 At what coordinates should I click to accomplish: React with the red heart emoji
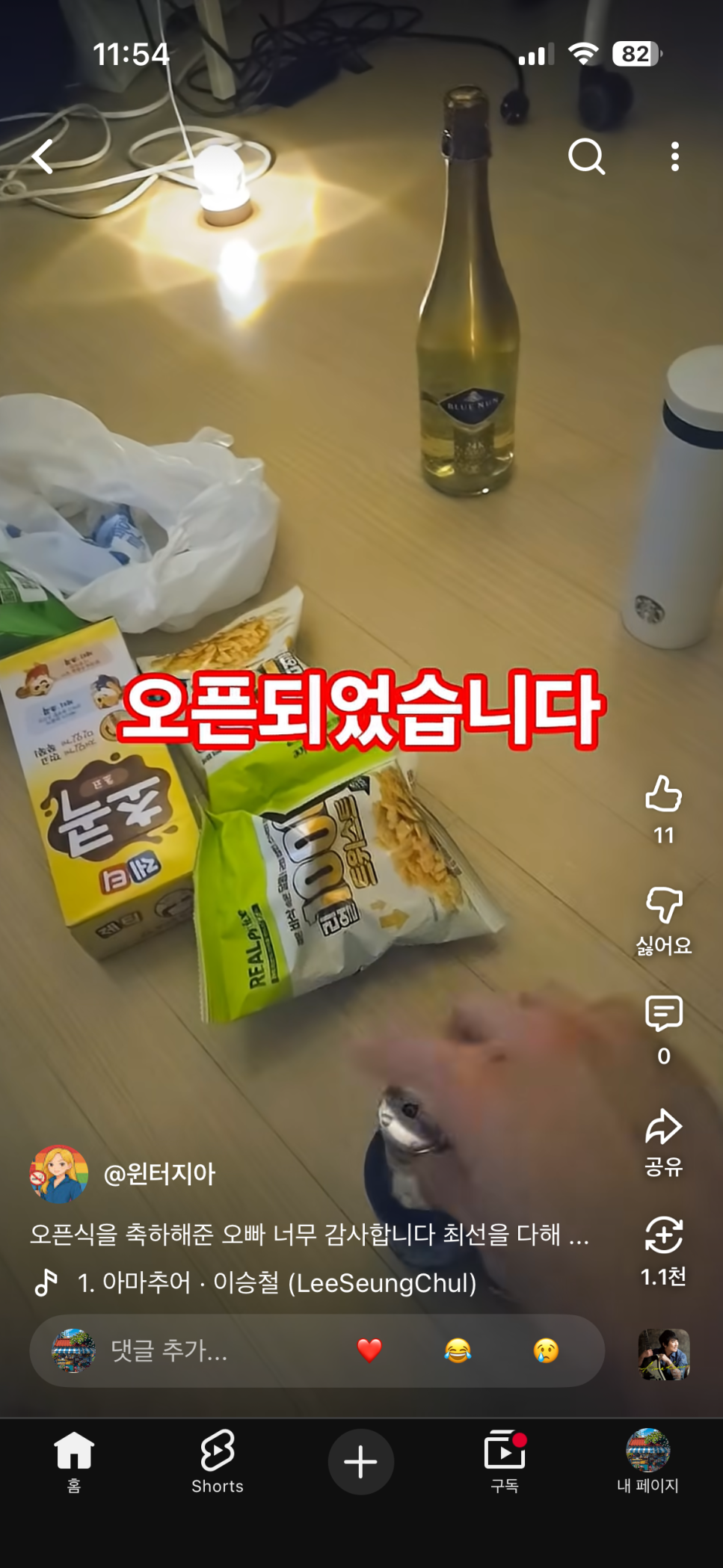[369, 1350]
